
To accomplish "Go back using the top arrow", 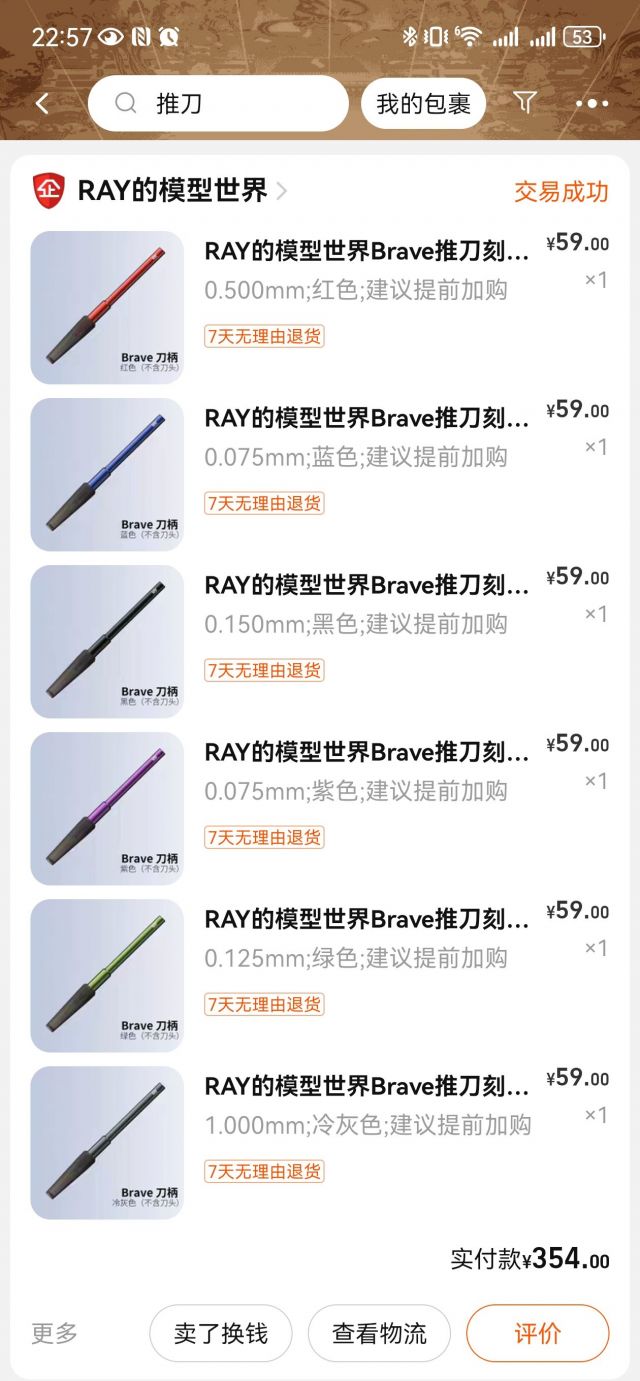I will click(x=42, y=103).
